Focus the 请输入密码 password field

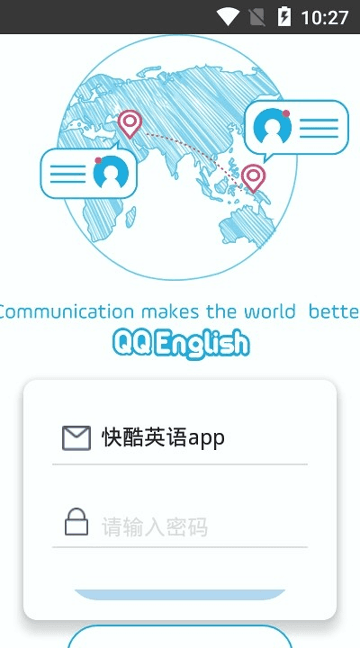[180, 526]
